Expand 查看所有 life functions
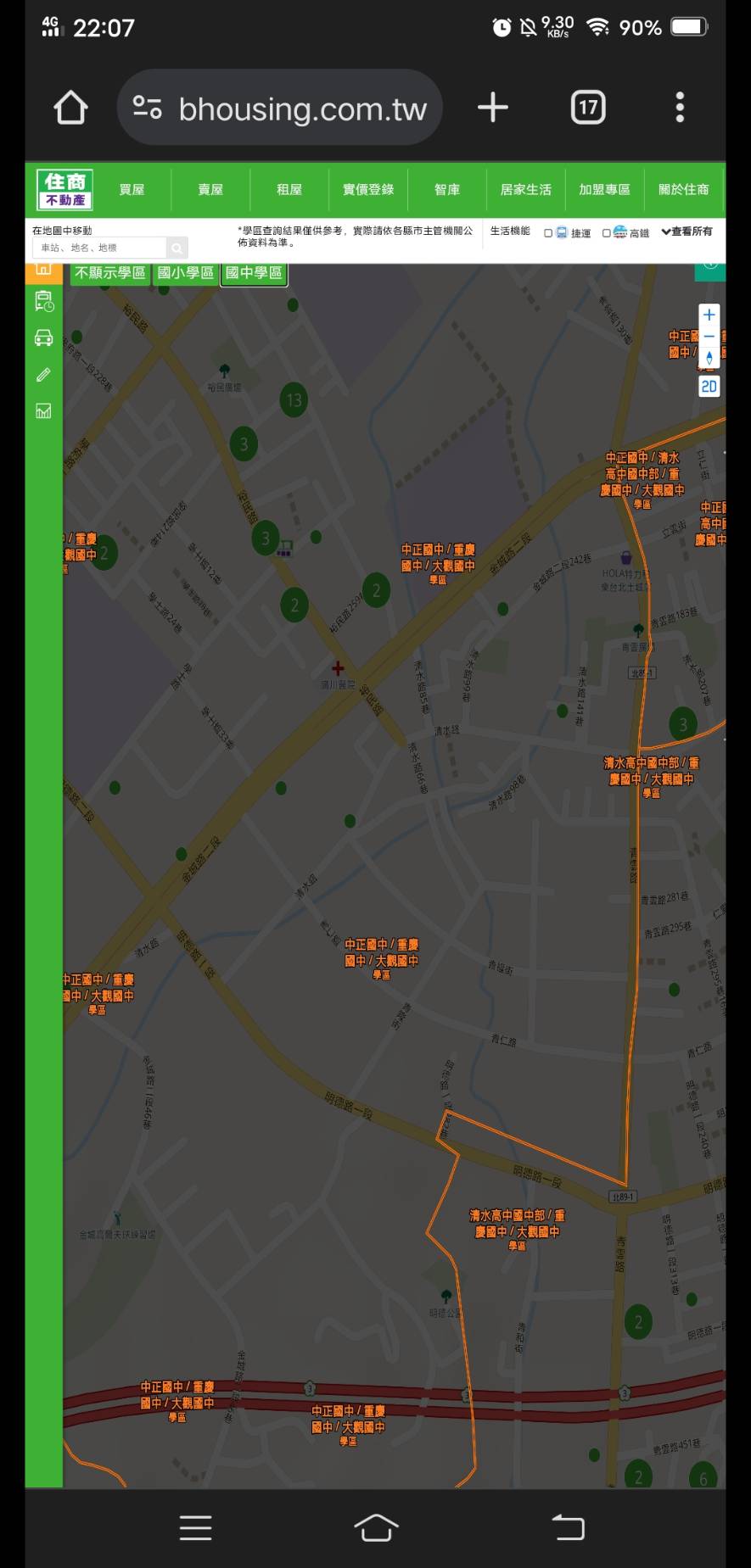 (687, 231)
